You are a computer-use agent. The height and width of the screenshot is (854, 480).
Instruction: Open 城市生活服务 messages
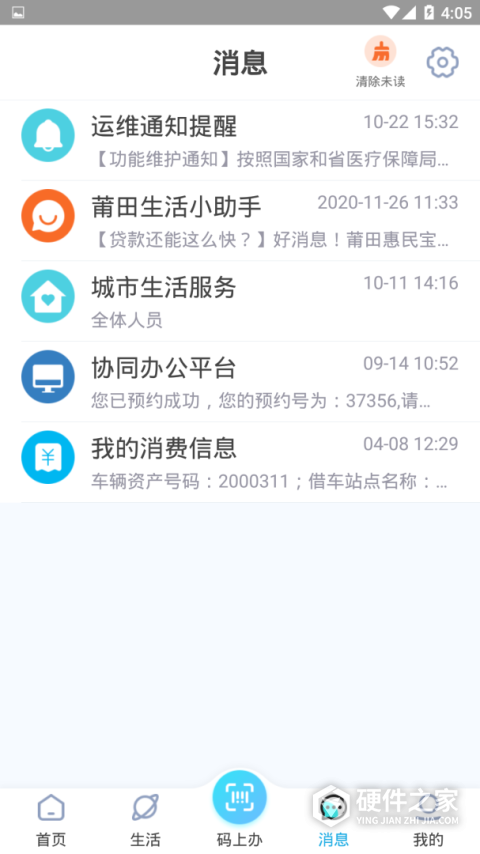(x=240, y=301)
